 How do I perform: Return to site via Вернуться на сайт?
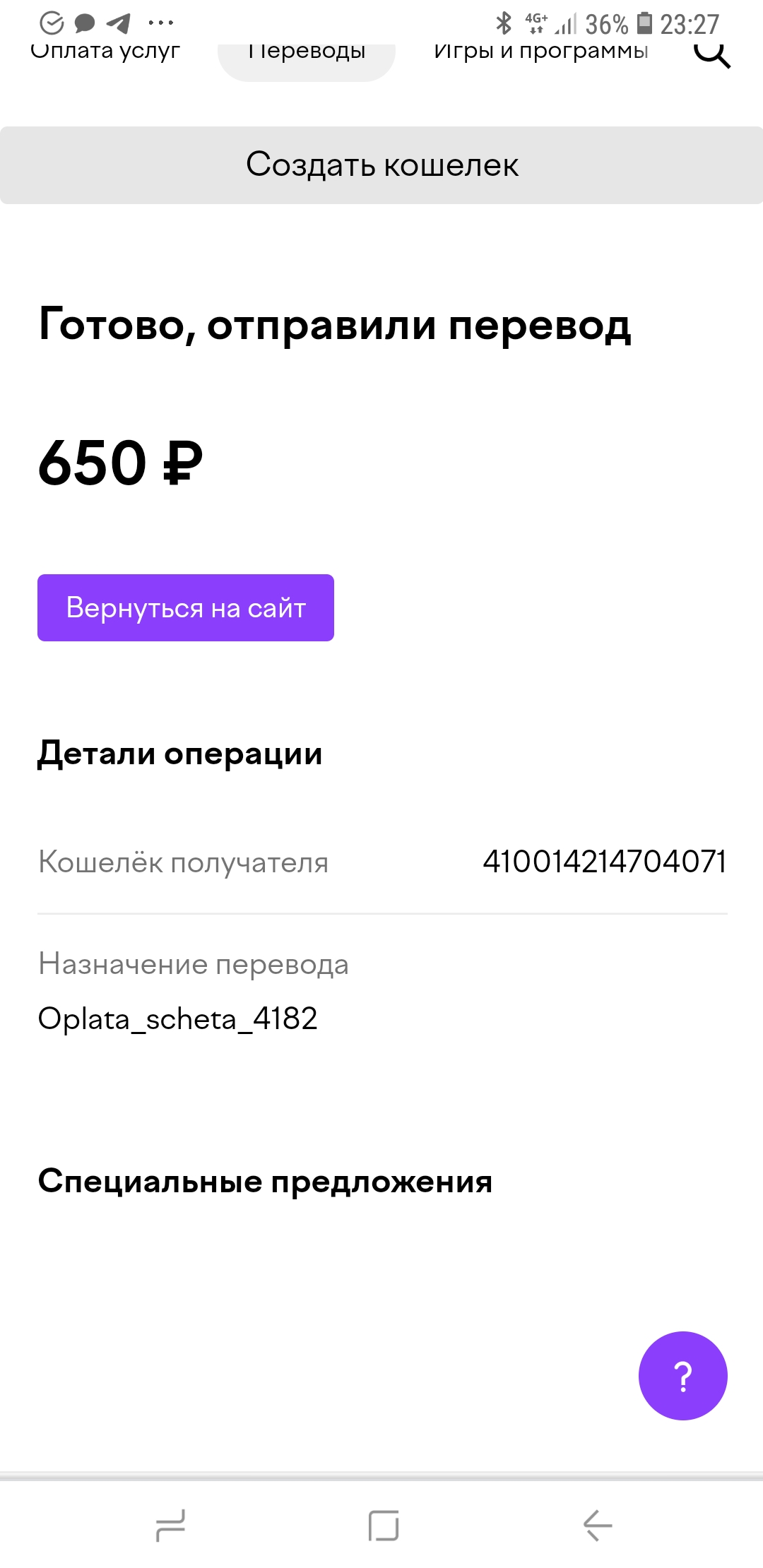click(x=186, y=607)
